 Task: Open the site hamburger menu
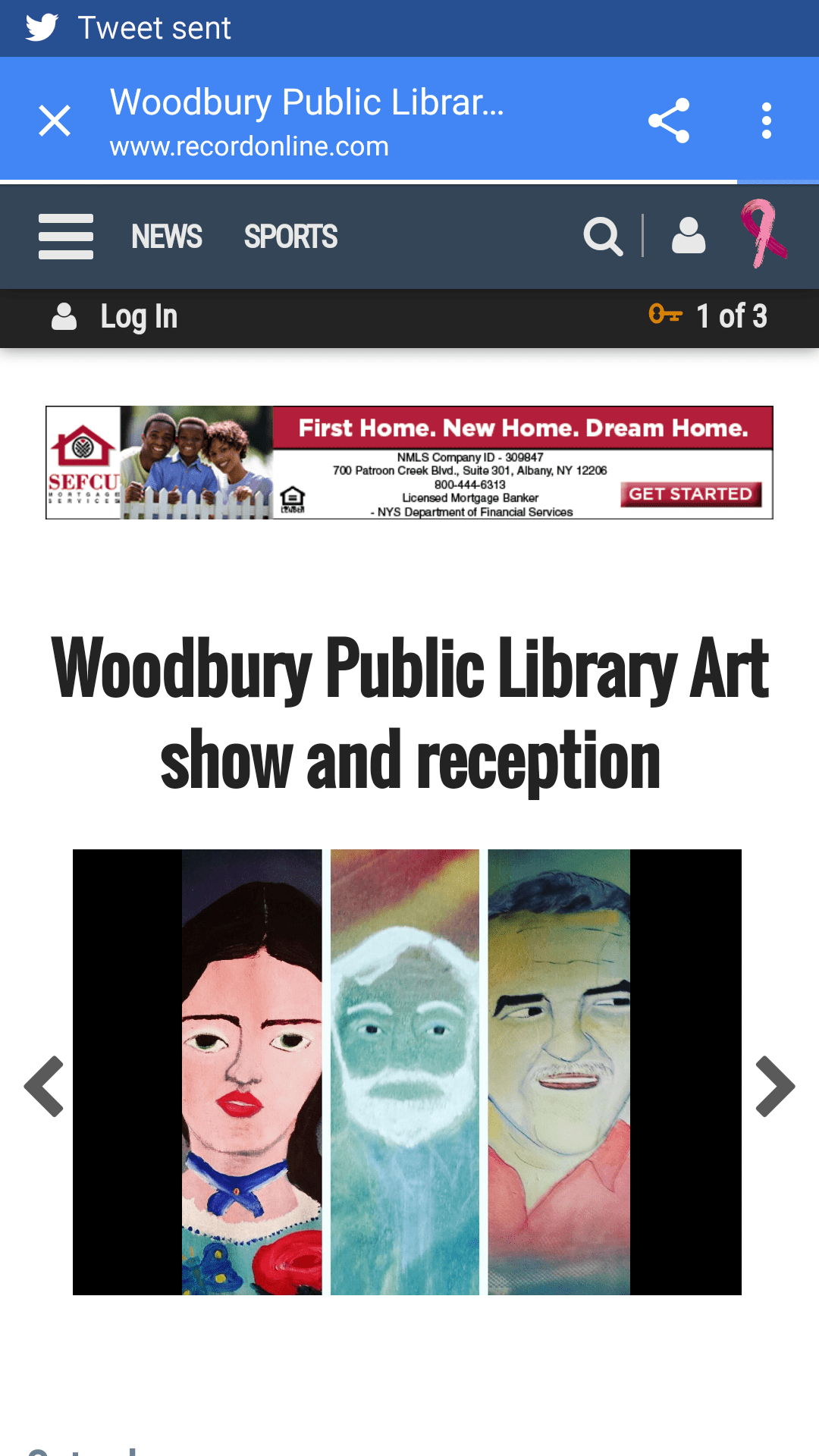point(66,237)
